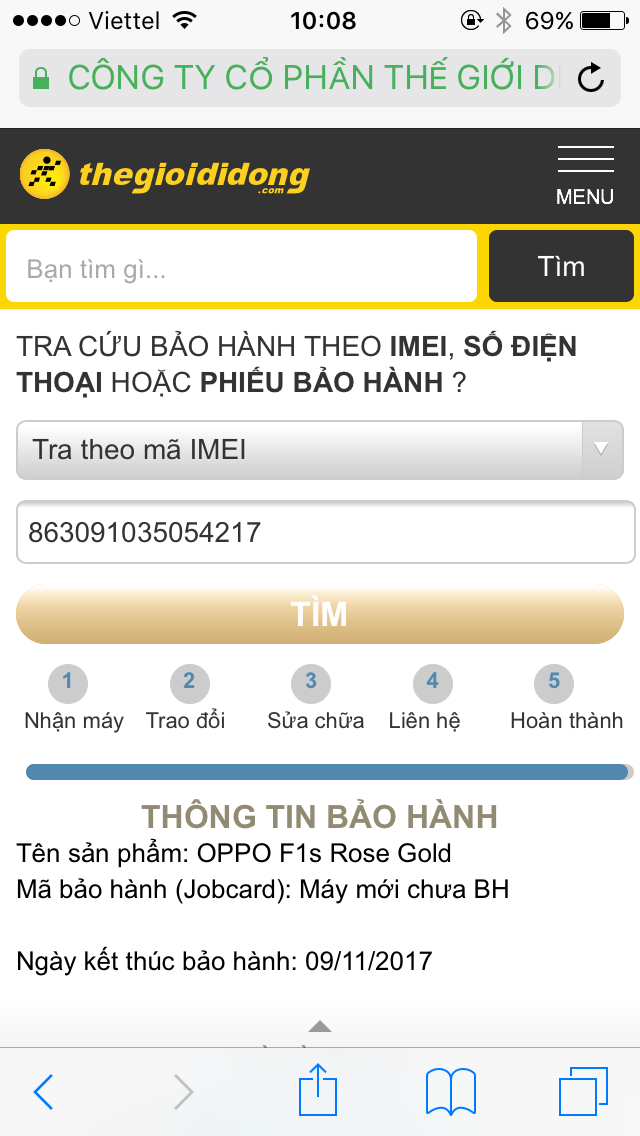Go back with Safari's back arrow
The image size is (640, 1136).
point(43,1091)
